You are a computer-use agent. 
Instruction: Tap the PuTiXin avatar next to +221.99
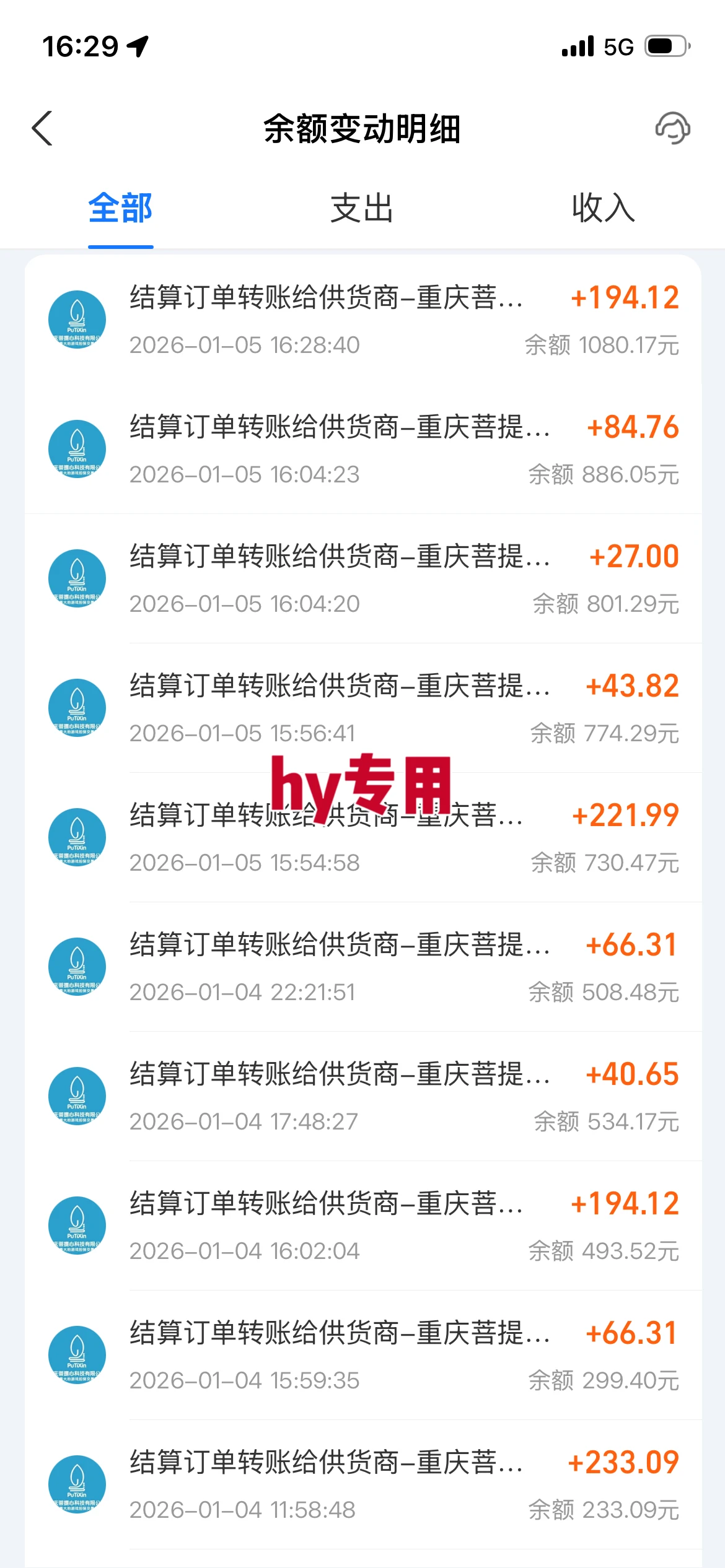tap(77, 837)
